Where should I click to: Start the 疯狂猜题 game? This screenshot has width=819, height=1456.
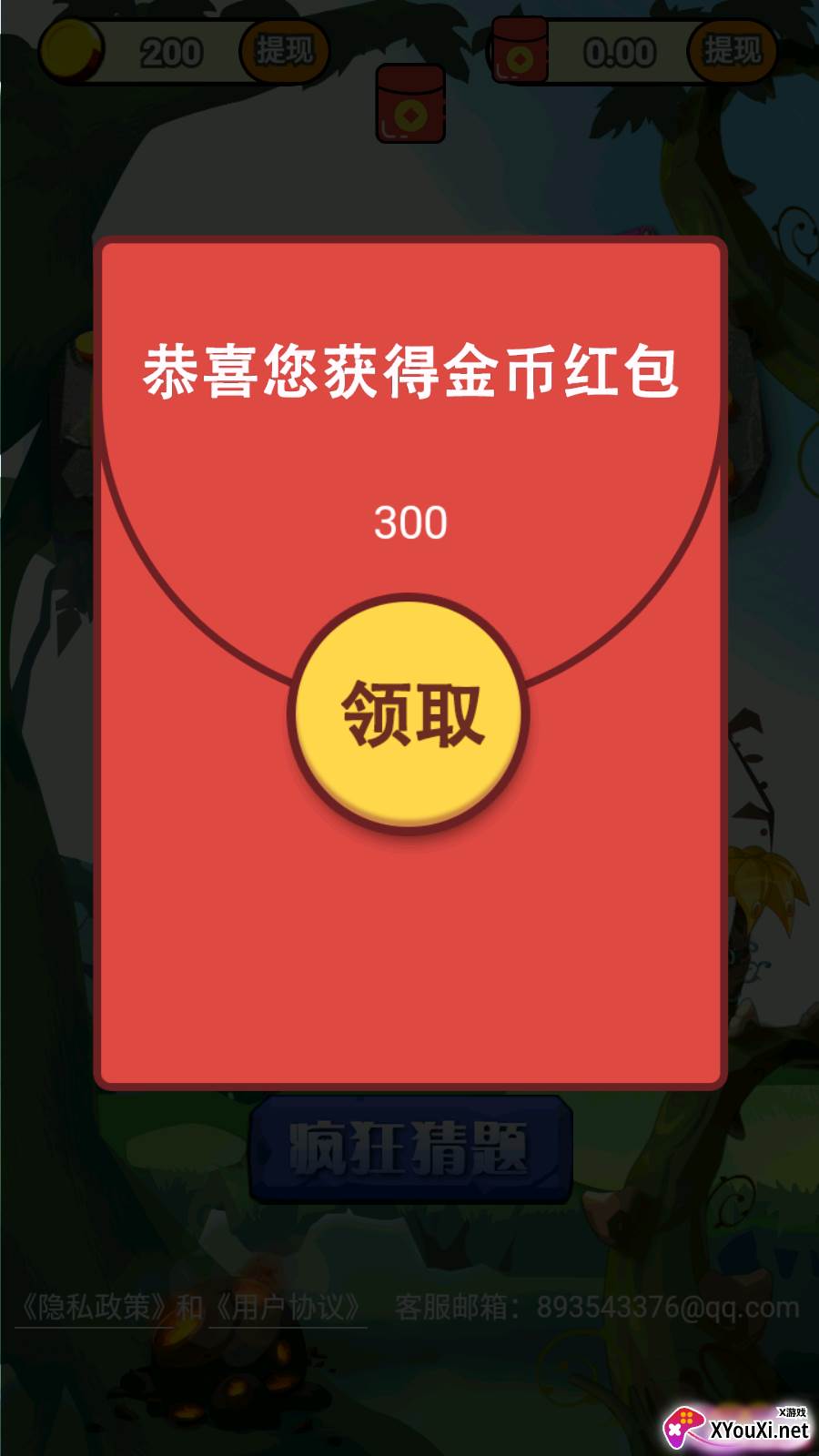tap(409, 1148)
